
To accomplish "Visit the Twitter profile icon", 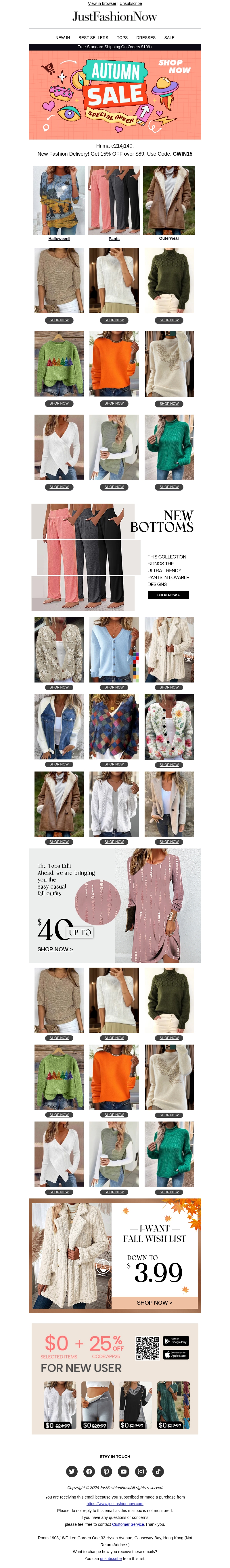I will click(x=72, y=1471).
